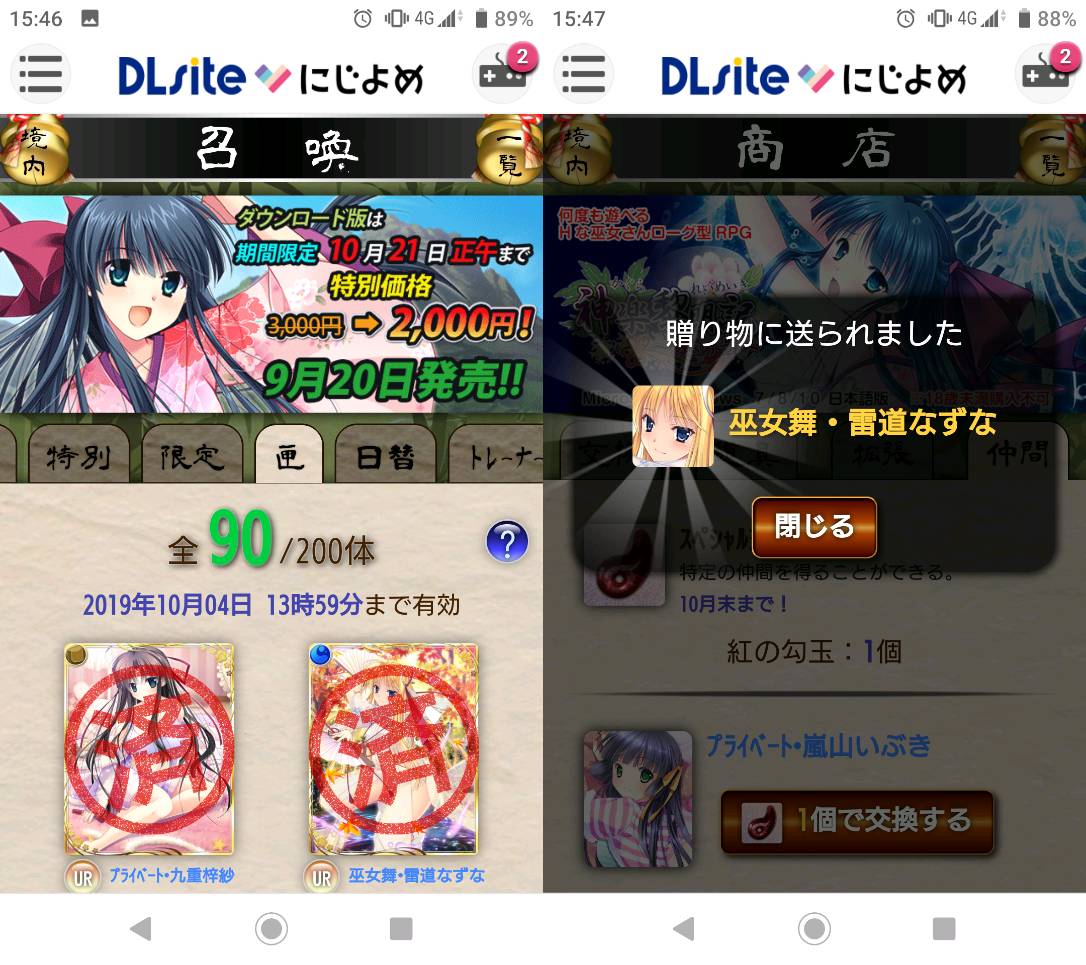Tap the Android back button under the 召喚 screen
Viewport: 1086px width, 965px height.
pos(140,929)
